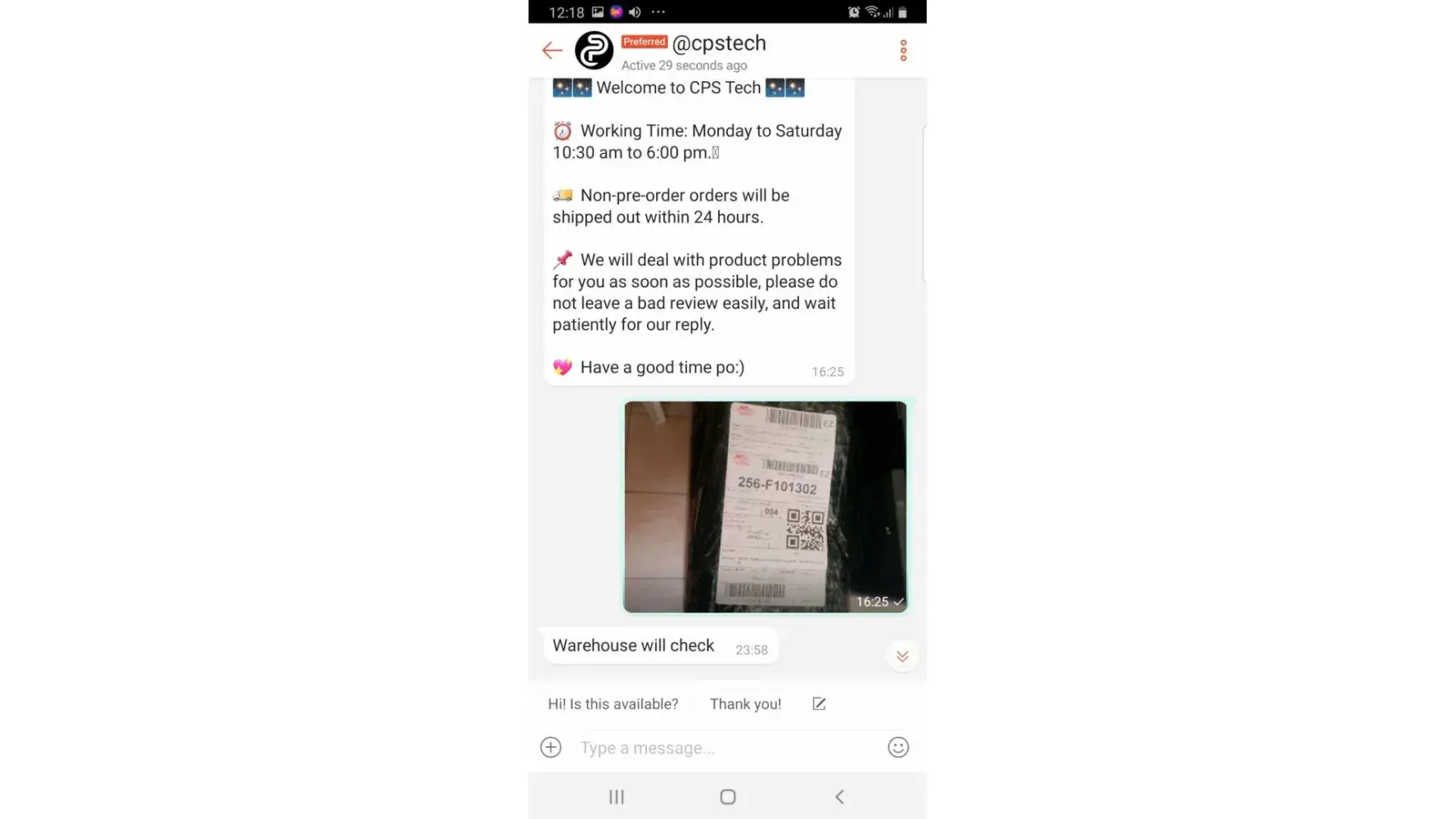This screenshot has height=819, width=1456.
Task: View the sent parcel label photo
Action: point(765,506)
